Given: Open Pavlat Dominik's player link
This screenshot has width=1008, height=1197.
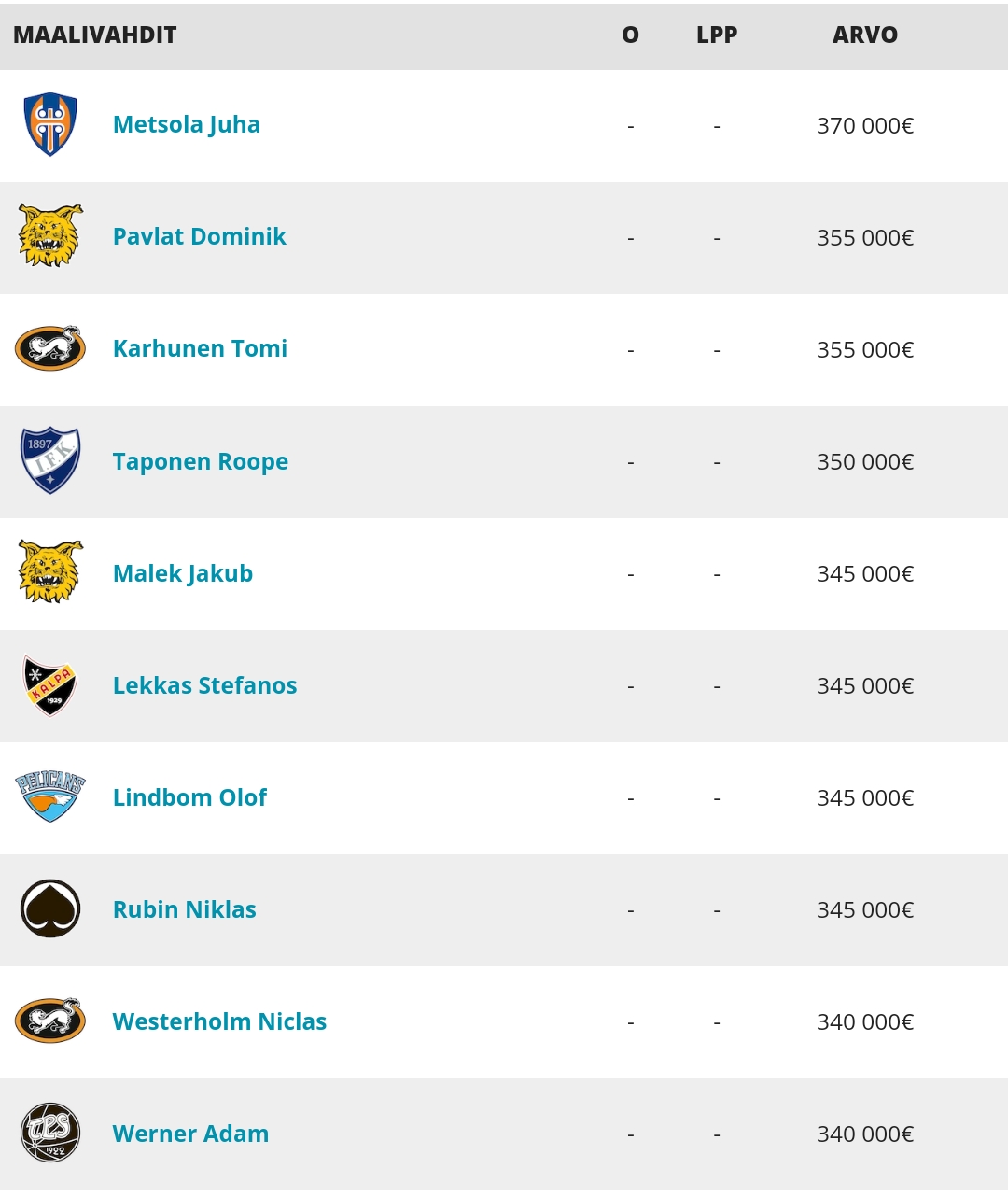Looking at the screenshot, I should [199, 237].
